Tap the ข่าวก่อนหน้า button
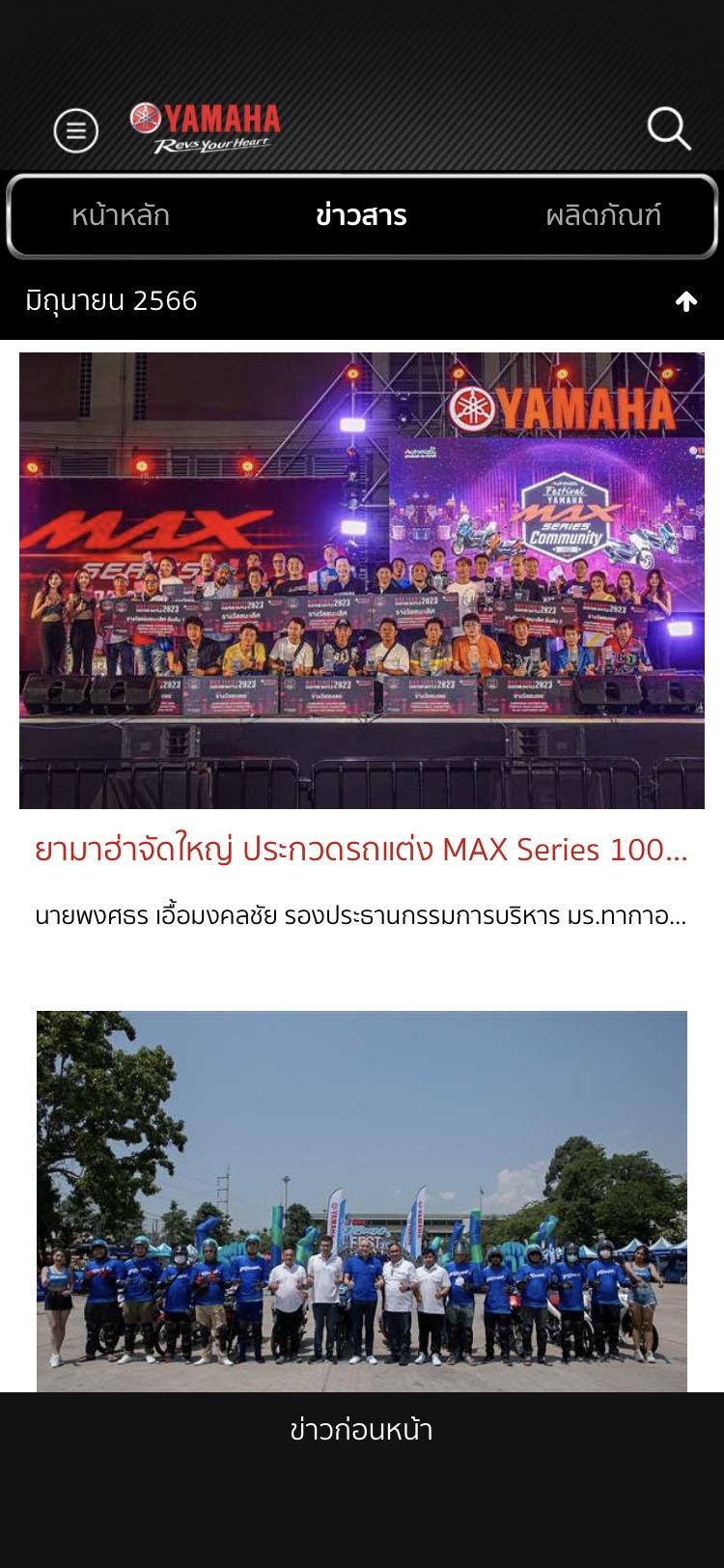This screenshot has width=724, height=1568. pyautogui.click(x=362, y=1430)
